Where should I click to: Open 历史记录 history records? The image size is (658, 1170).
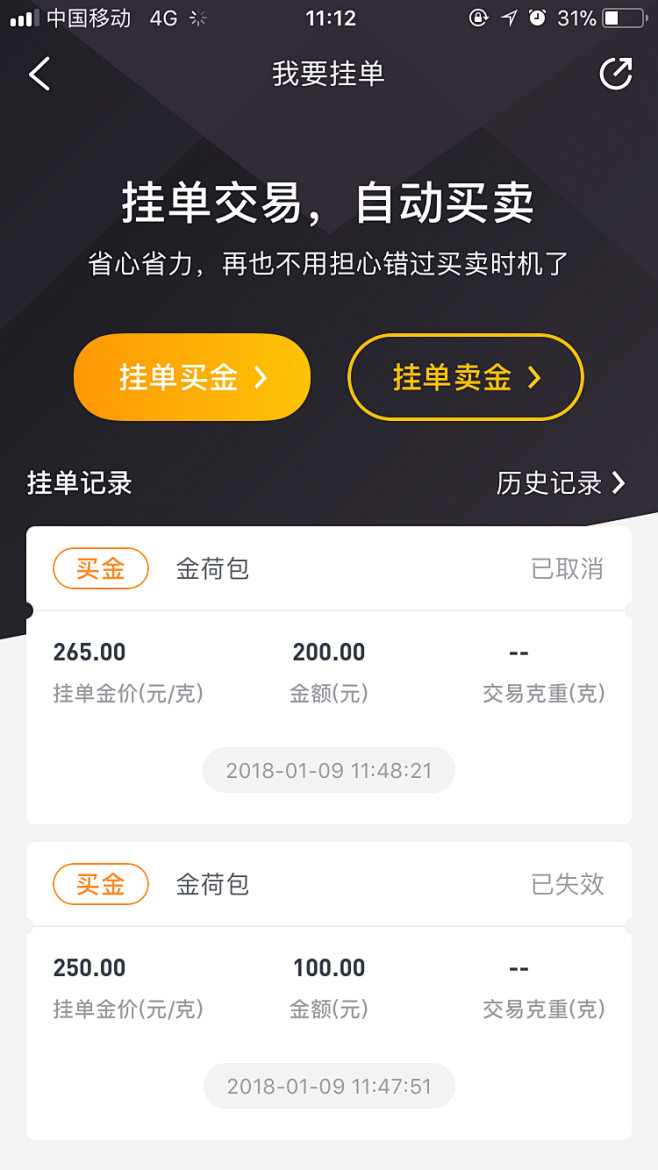pos(561,484)
